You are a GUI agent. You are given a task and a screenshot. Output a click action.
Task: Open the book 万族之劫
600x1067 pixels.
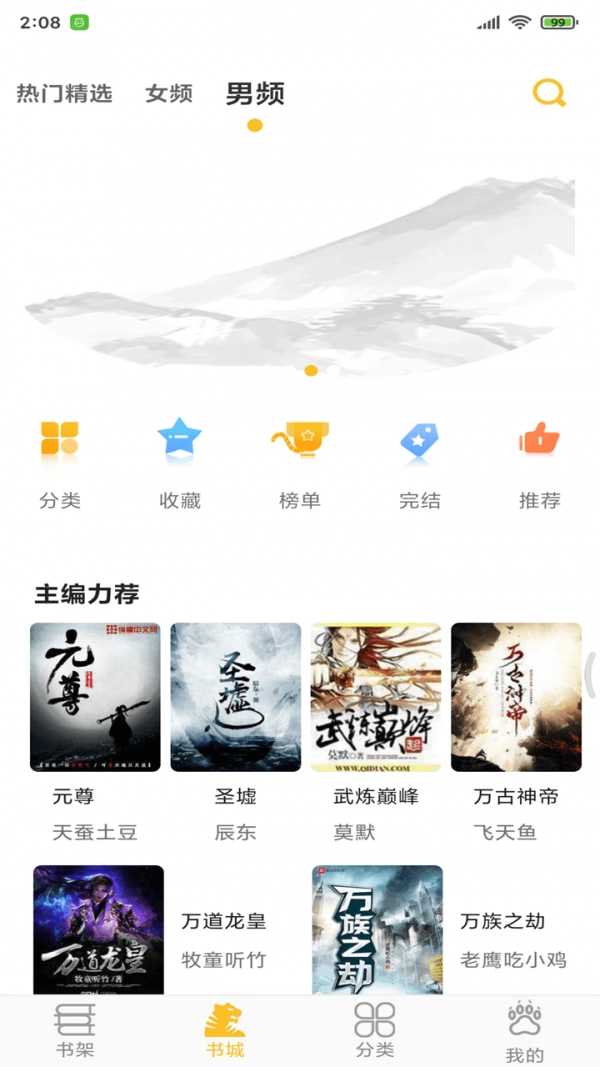click(x=377, y=930)
